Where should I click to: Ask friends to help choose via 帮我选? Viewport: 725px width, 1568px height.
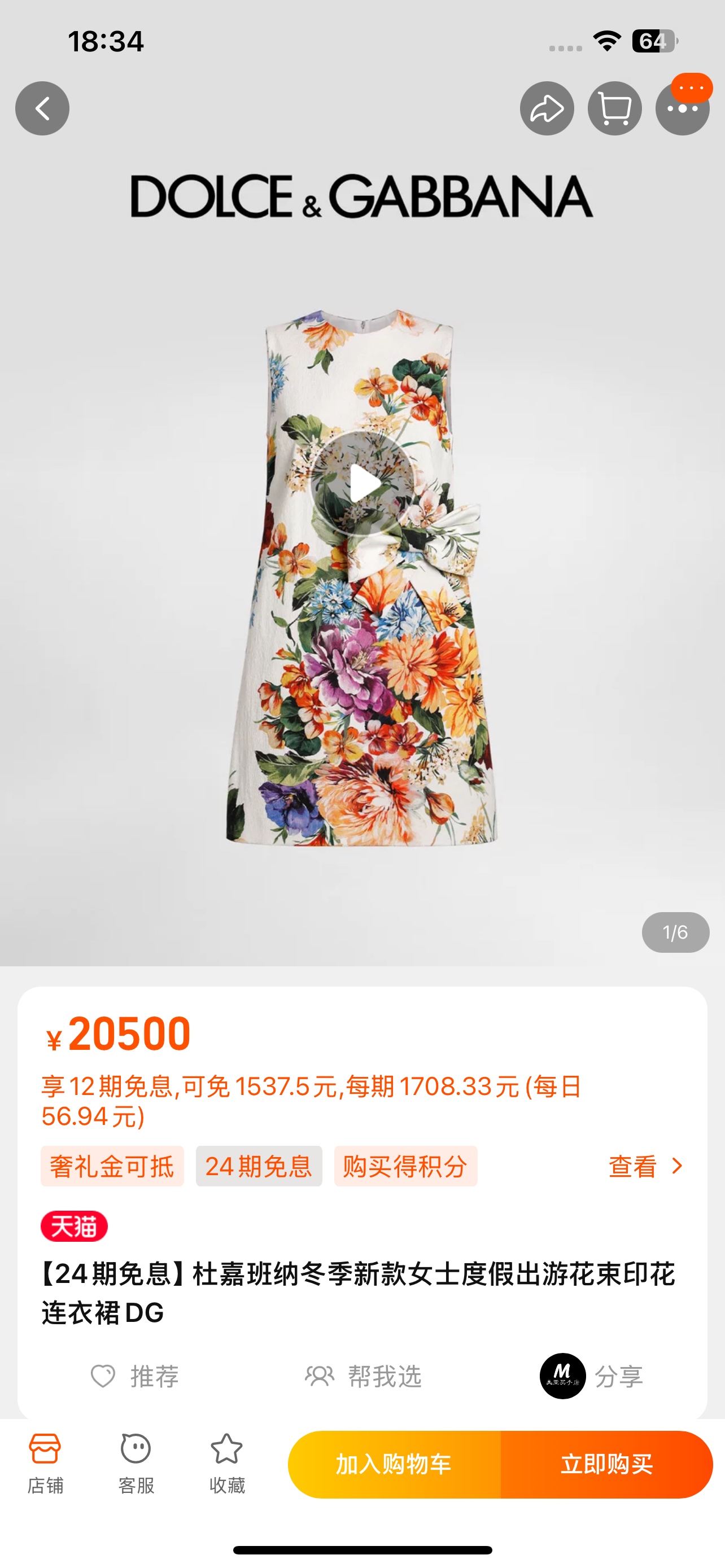tap(364, 1376)
